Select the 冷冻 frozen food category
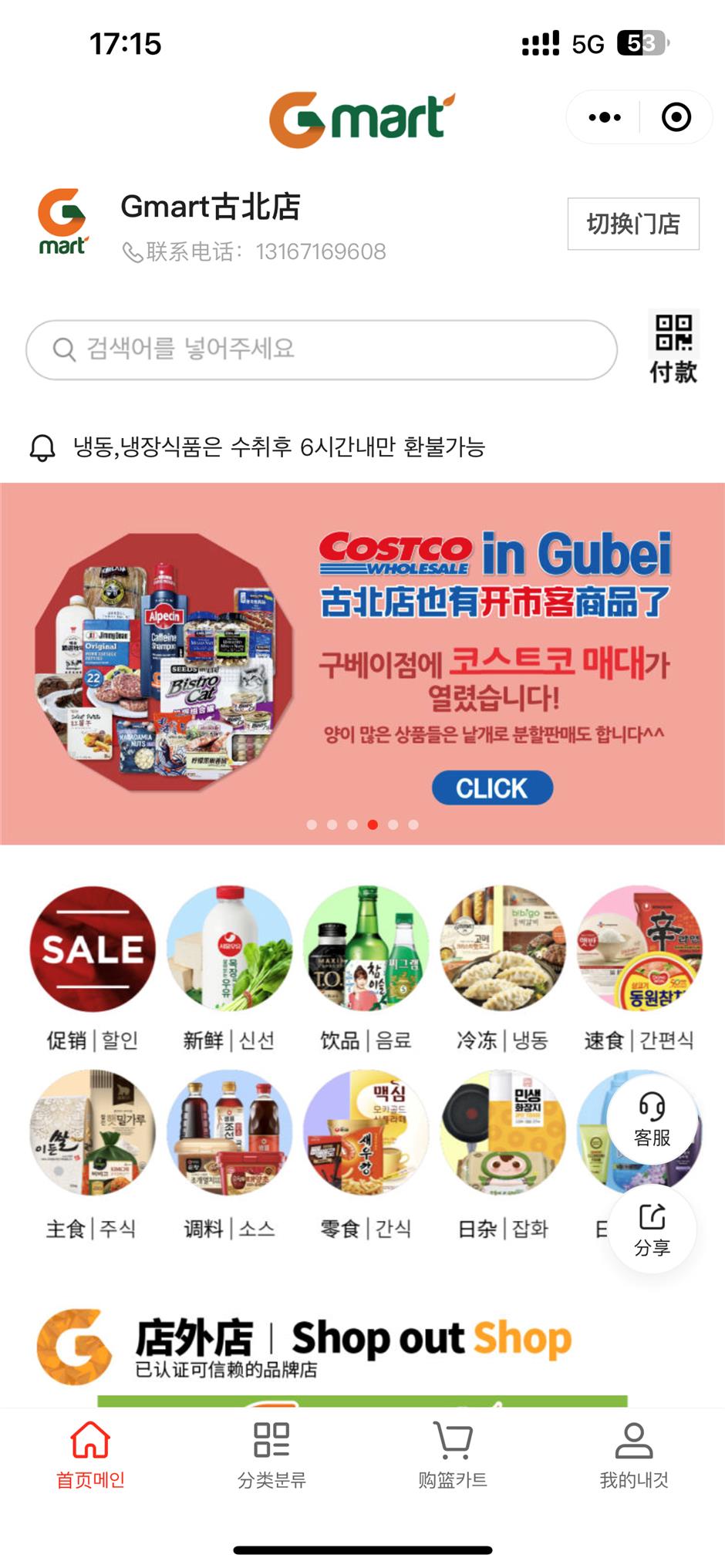This screenshot has width=725, height=1568. pos(503,949)
